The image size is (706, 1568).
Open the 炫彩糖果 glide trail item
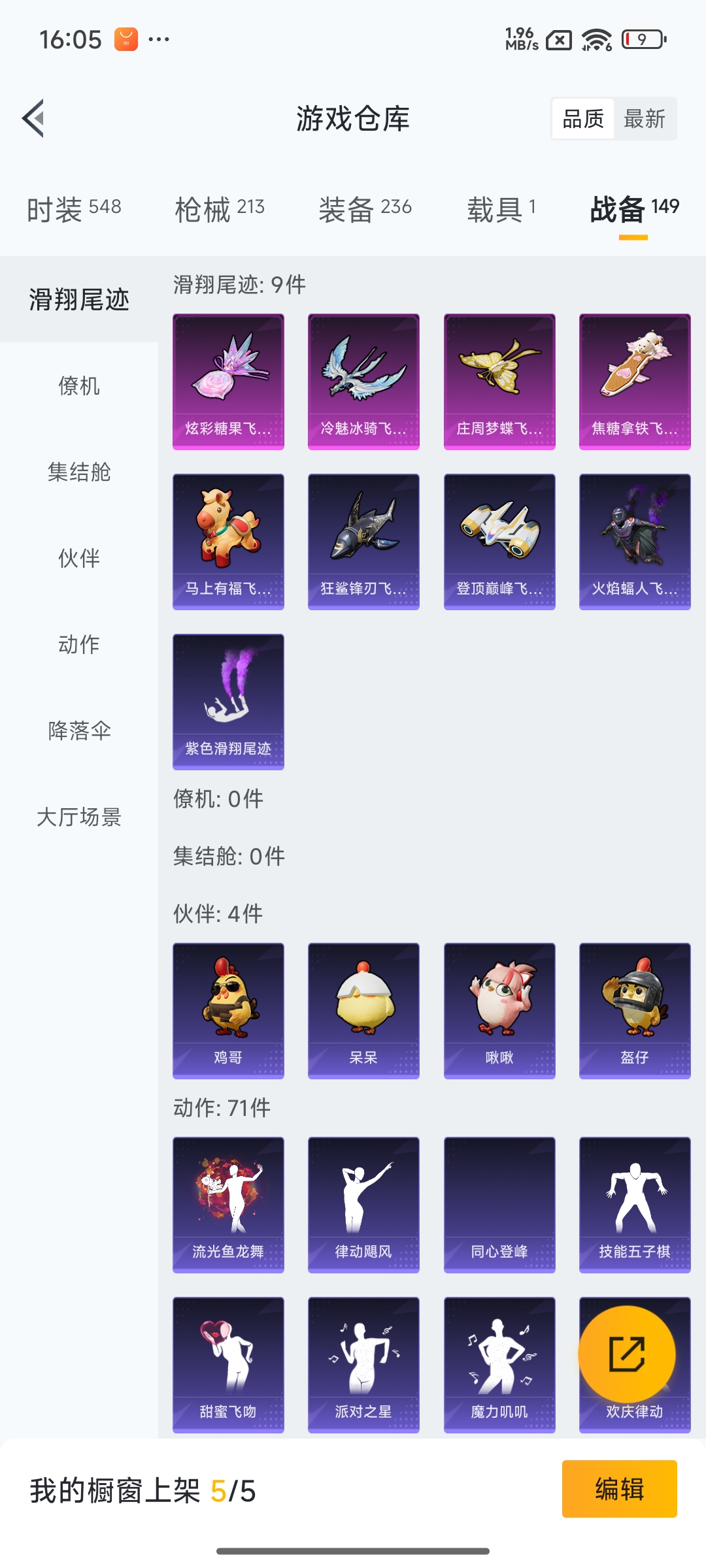pyautogui.click(x=227, y=382)
